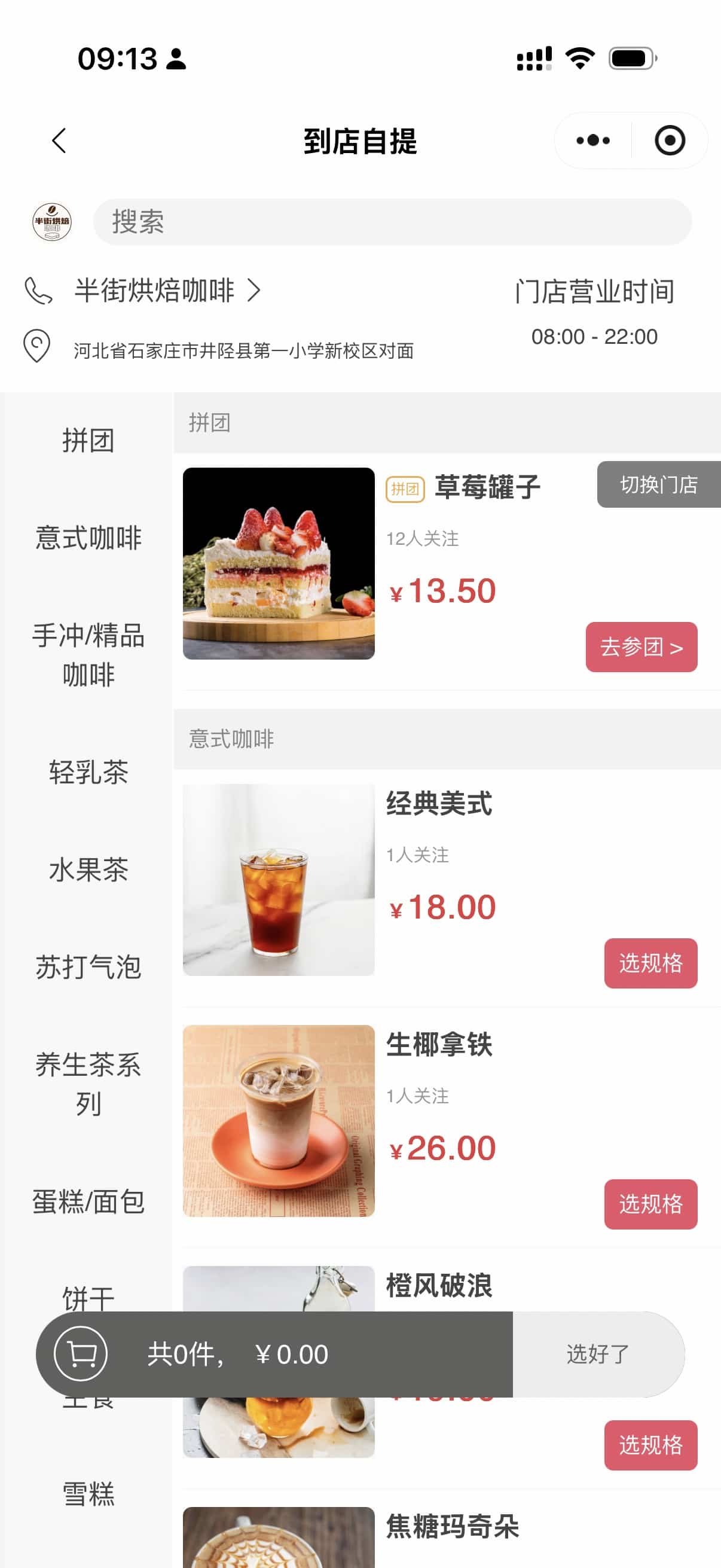Join the 草莓罐子 group buy with 去参团
The width and height of the screenshot is (721, 1568).
641,647
